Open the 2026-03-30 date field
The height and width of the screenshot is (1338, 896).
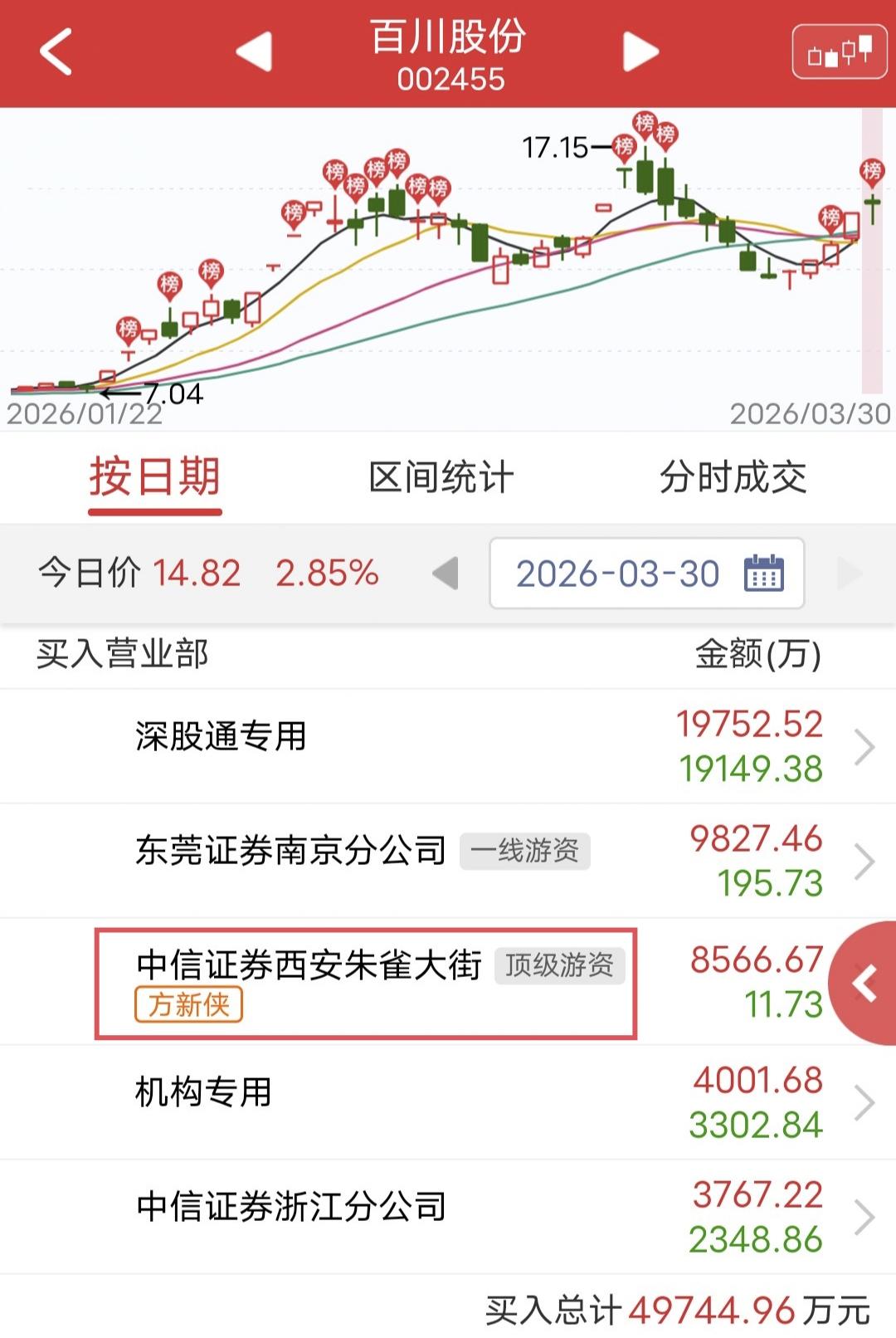click(617, 574)
